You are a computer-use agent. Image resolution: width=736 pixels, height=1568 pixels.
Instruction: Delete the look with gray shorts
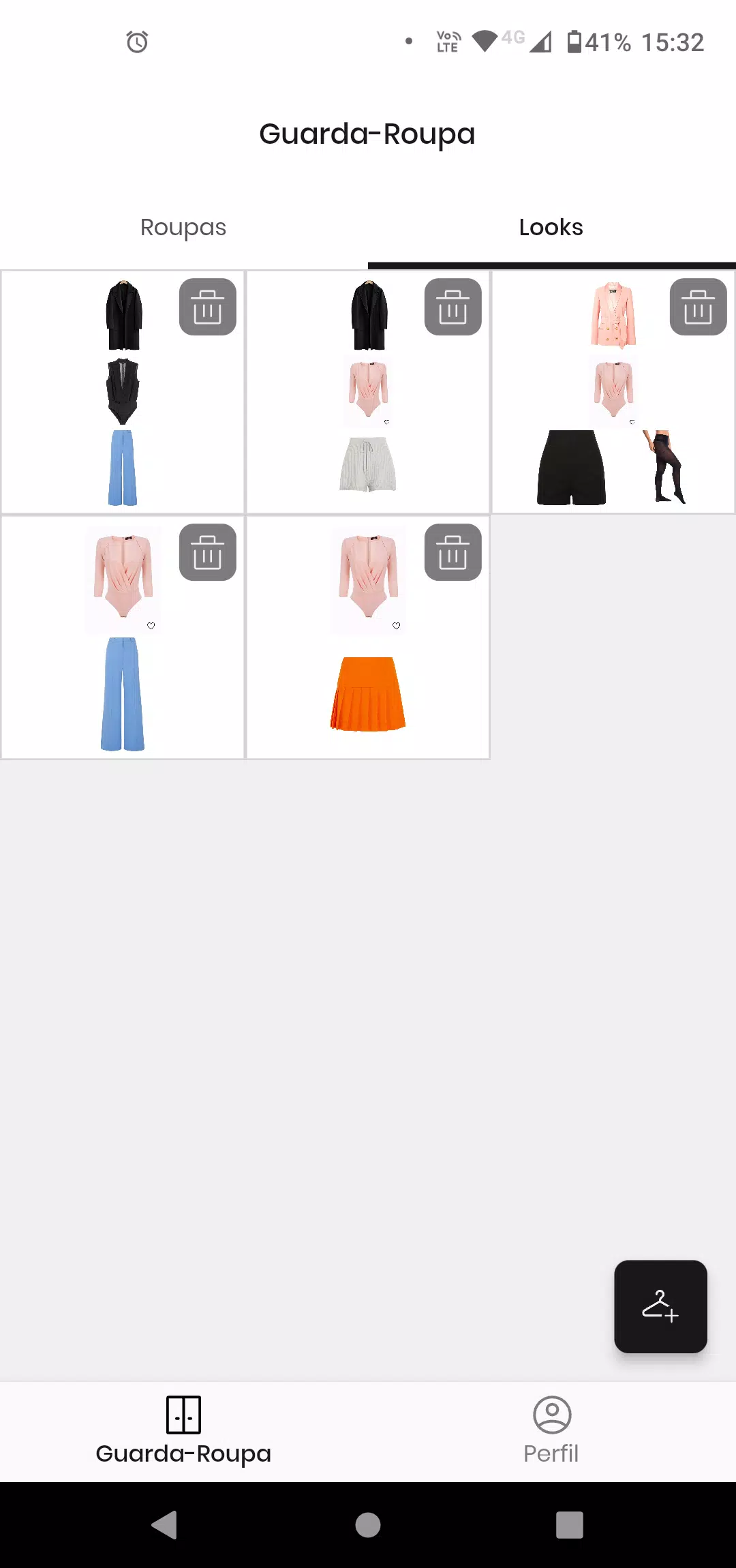coord(453,307)
